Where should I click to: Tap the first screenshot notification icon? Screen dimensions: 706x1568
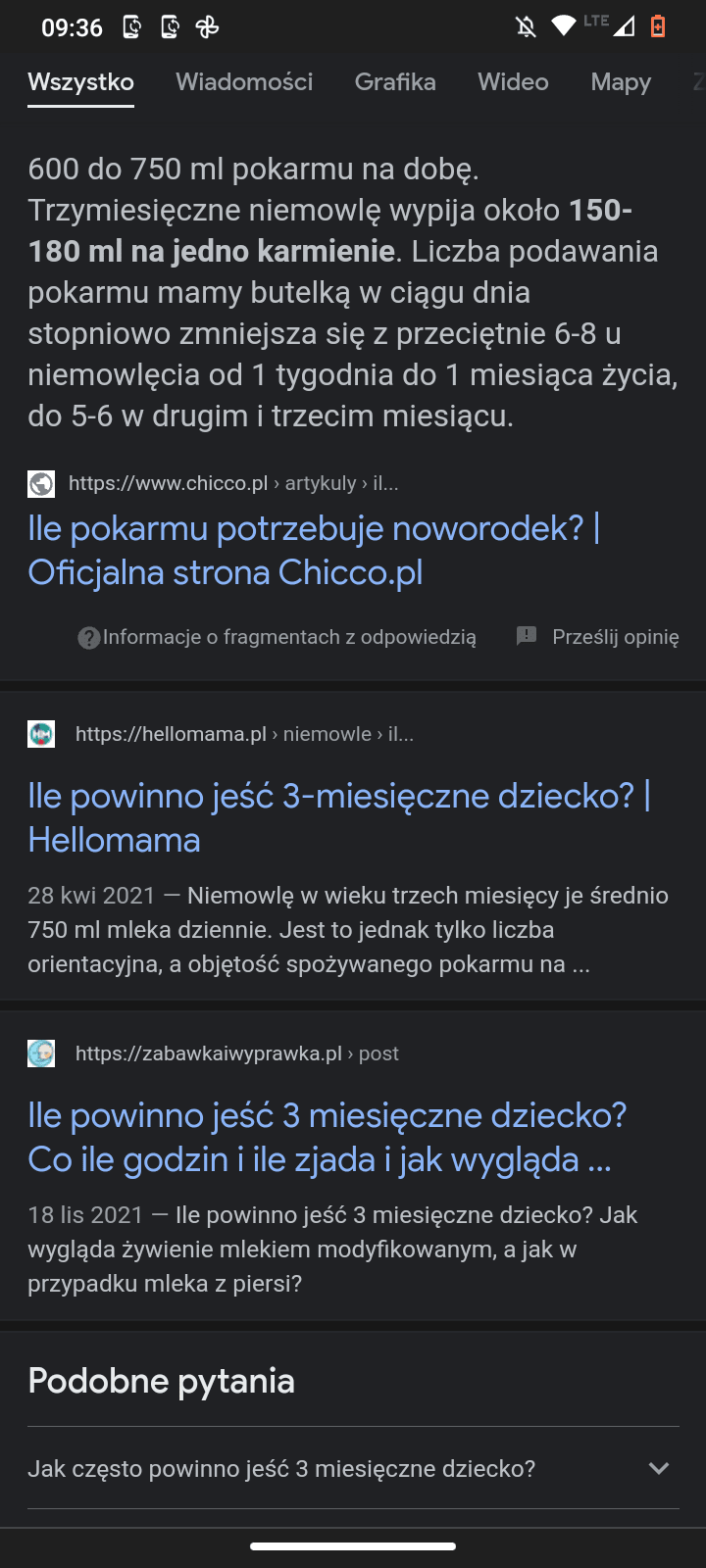pyautogui.click(x=130, y=26)
